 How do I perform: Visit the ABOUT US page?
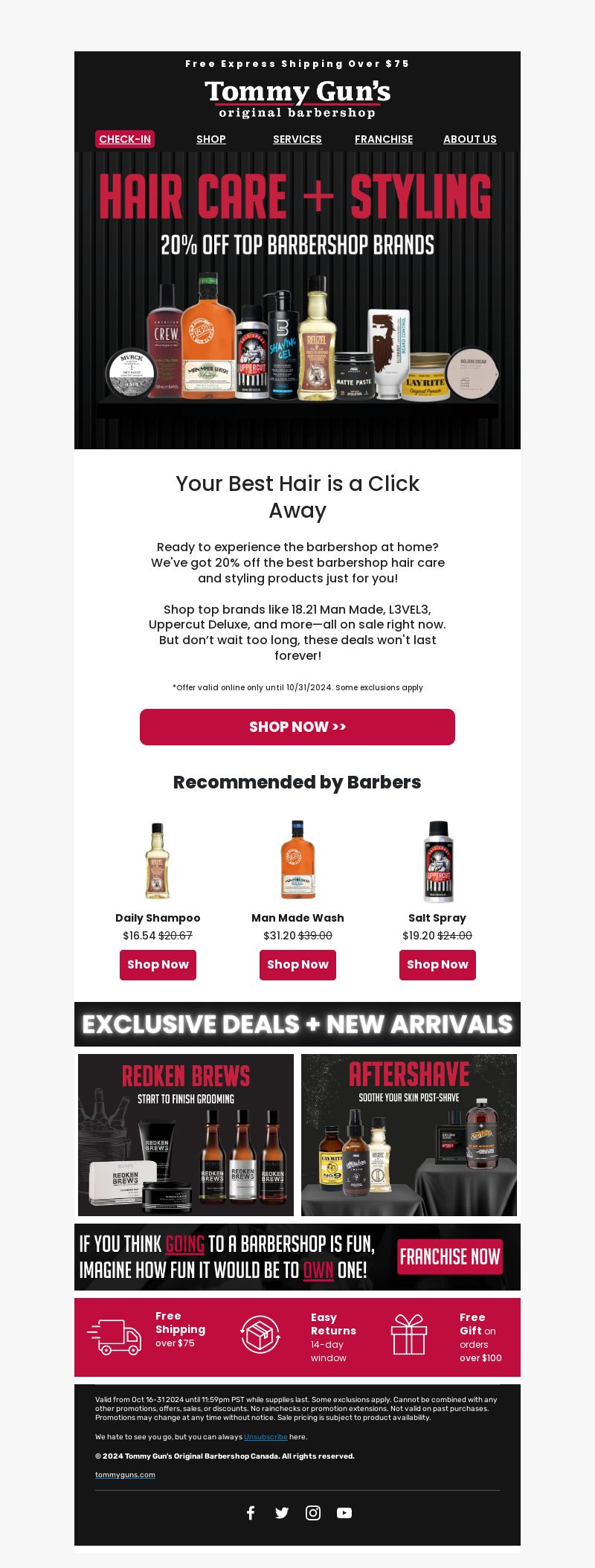(x=469, y=139)
